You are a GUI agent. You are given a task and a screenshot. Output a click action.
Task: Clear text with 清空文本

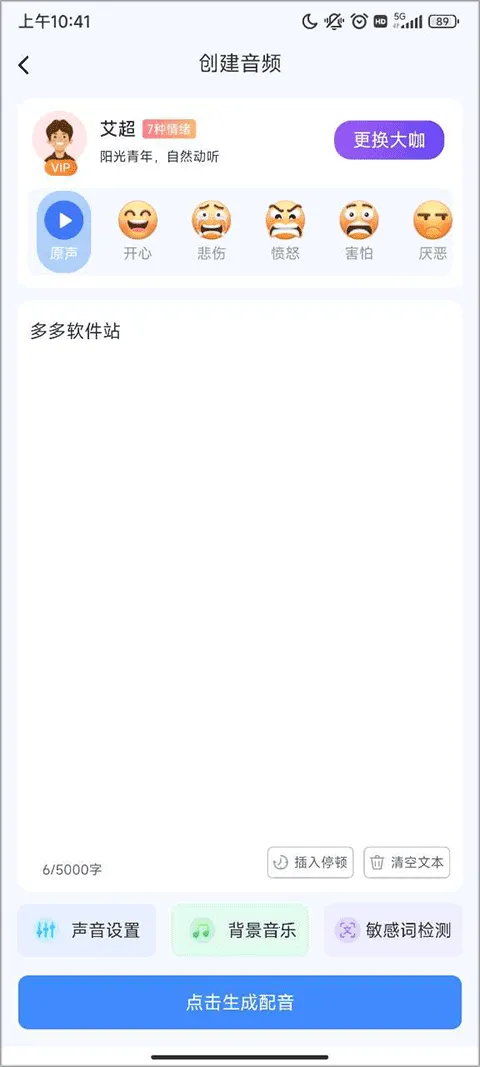pos(407,863)
